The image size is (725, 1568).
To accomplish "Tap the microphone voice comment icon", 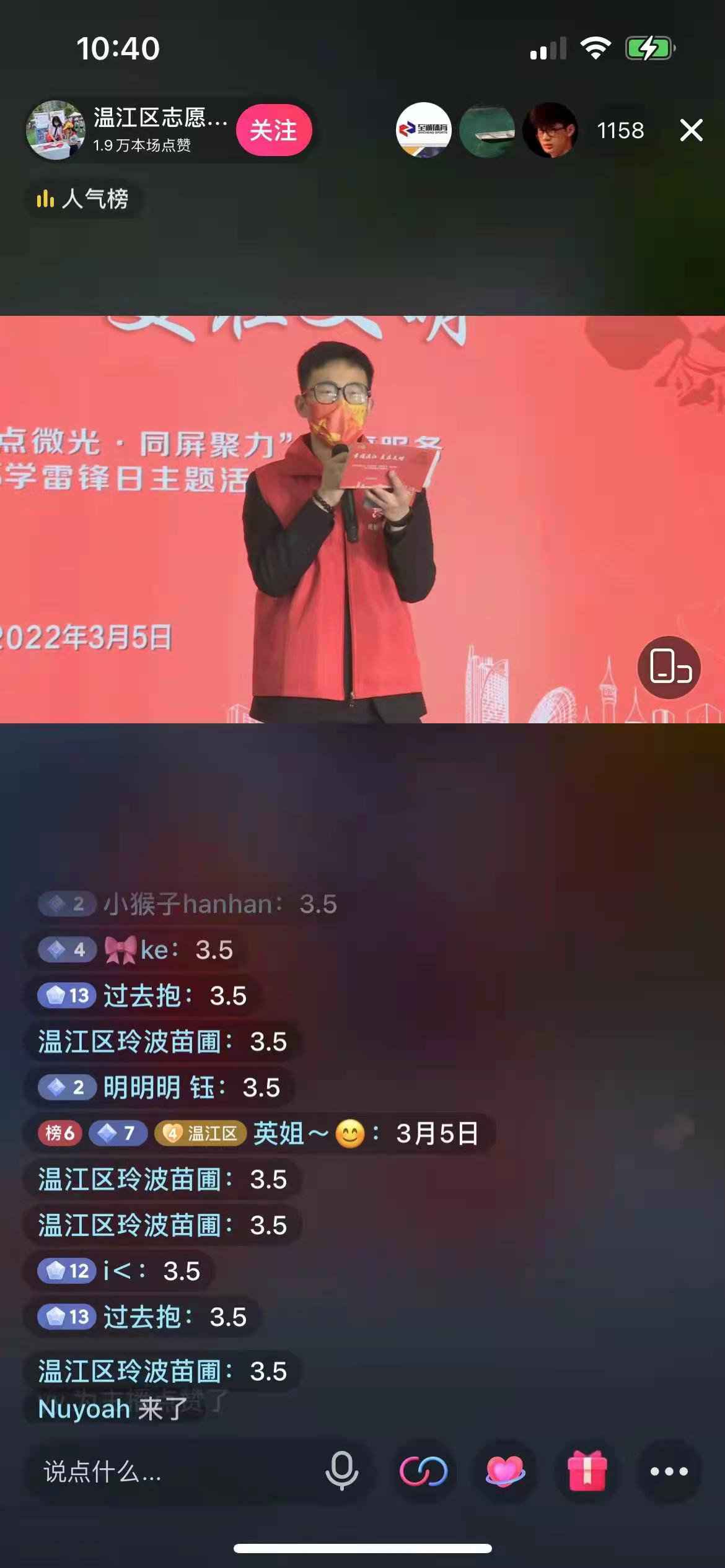I will coord(342,1471).
